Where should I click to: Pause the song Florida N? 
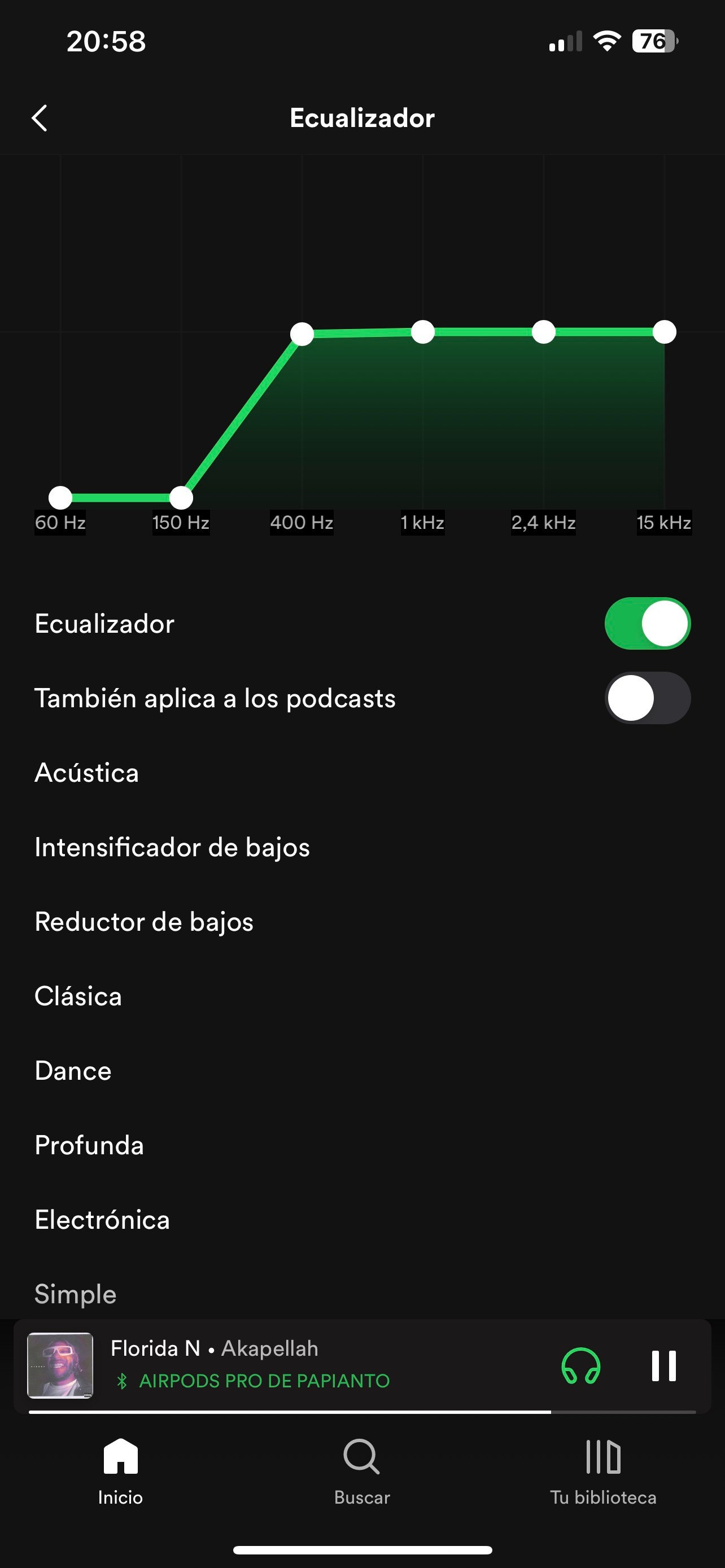point(663,1366)
